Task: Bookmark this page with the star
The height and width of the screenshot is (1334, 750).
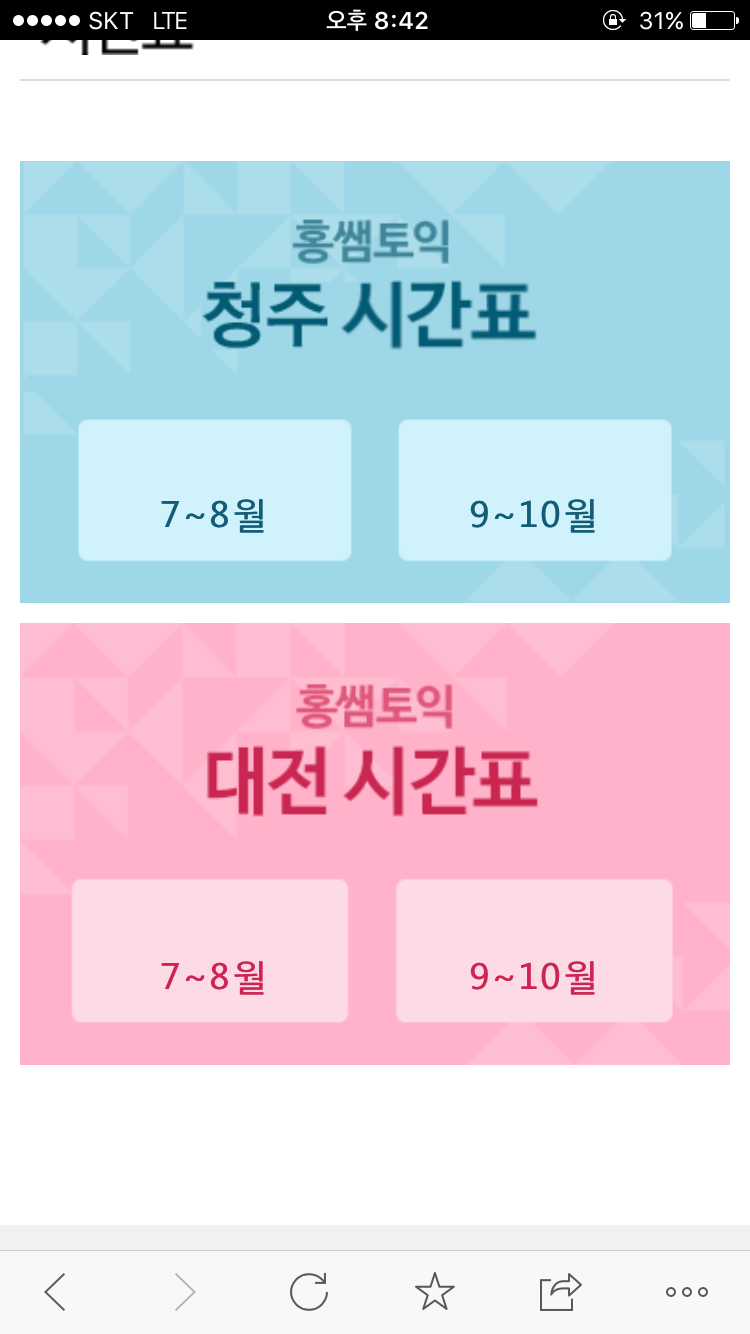Action: [435, 1292]
